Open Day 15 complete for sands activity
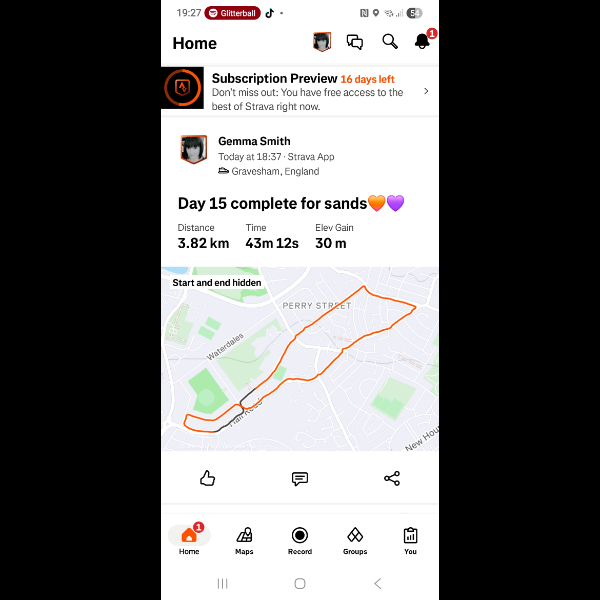Image resolution: width=600 pixels, height=600 pixels. click(x=290, y=203)
